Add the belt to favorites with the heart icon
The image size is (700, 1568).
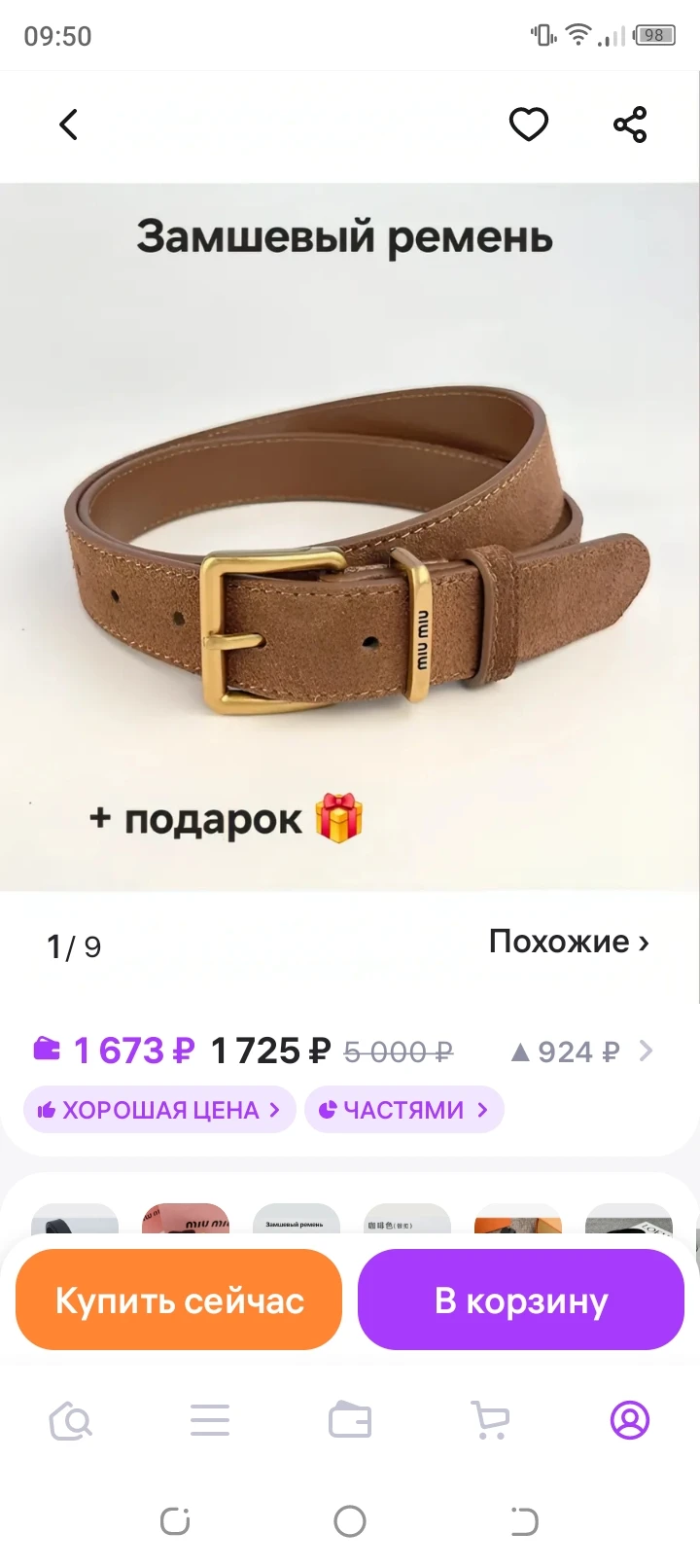click(529, 125)
